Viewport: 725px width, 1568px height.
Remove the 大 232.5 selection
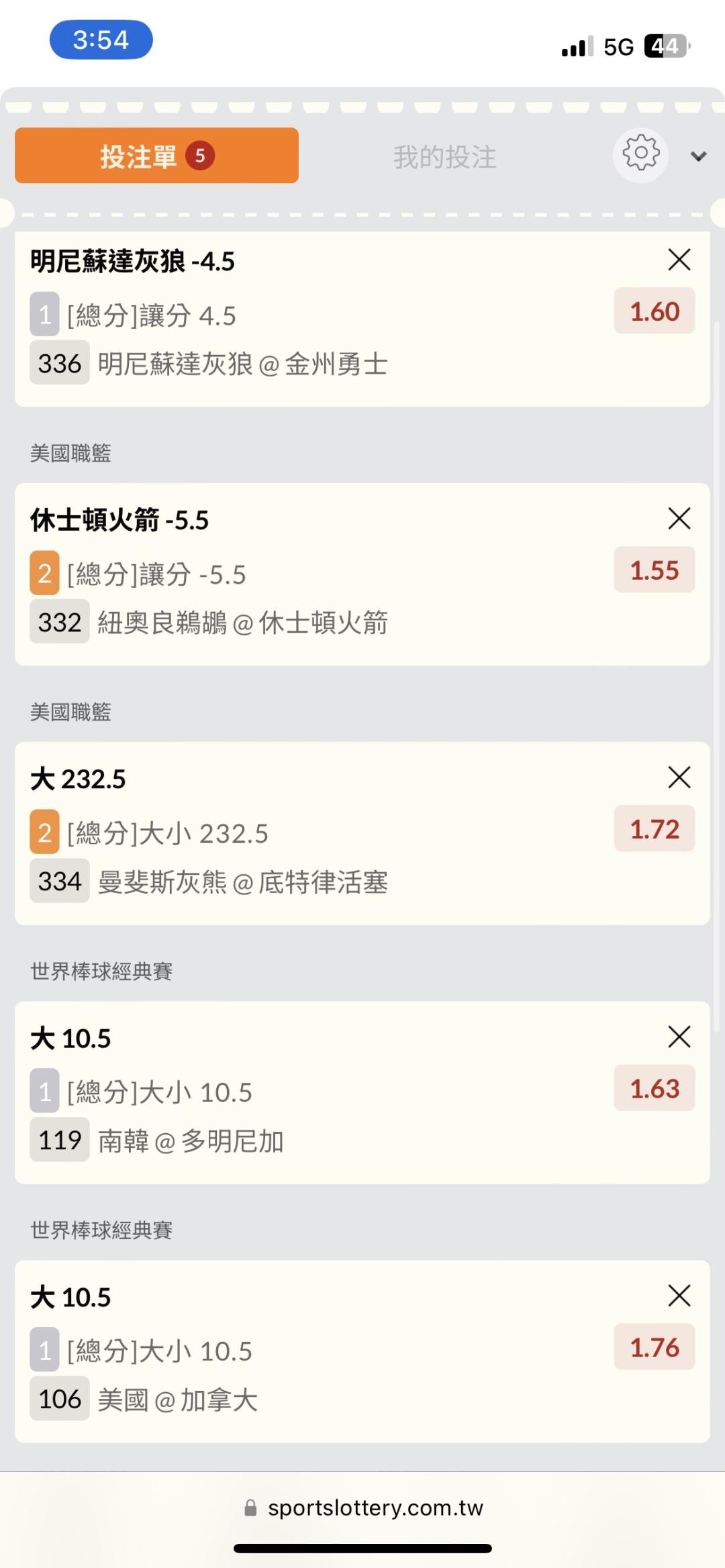(x=679, y=778)
